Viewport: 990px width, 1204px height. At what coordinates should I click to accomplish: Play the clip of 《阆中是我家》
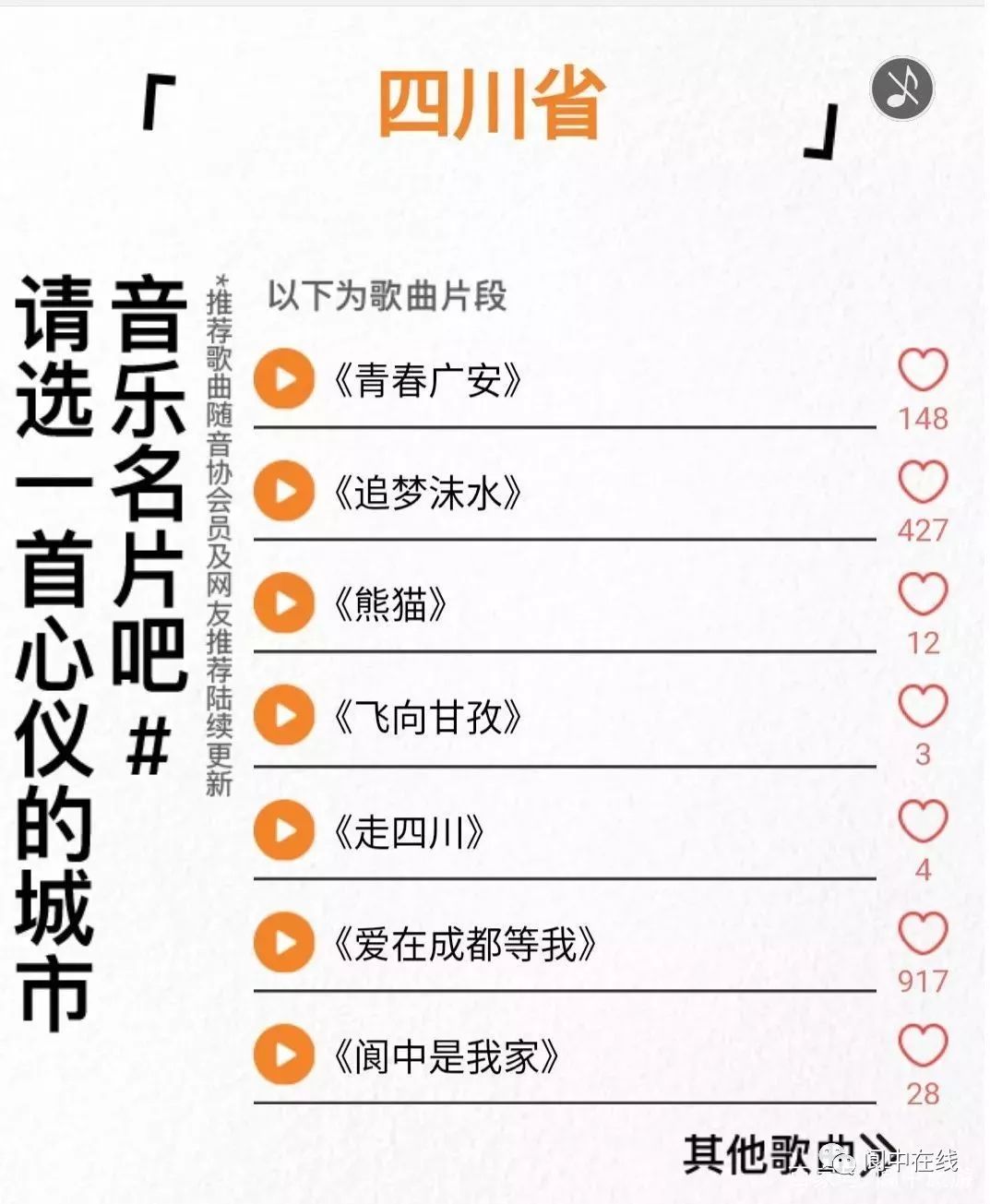(x=283, y=1055)
